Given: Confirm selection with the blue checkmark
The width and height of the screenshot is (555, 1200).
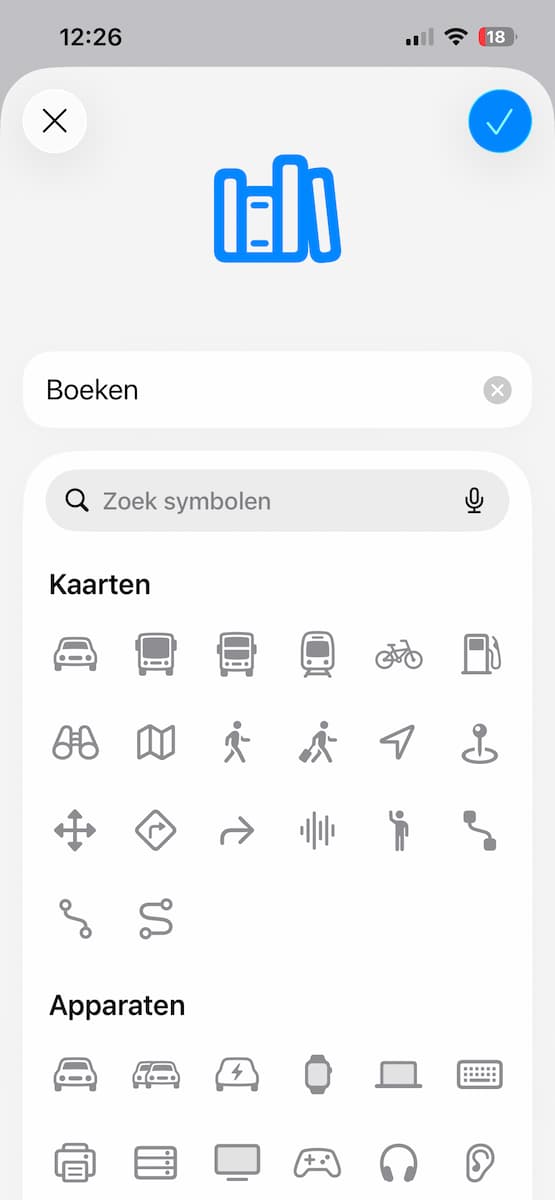Looking at the screenshot, I should pyautogui.click(x=499, y=121).
